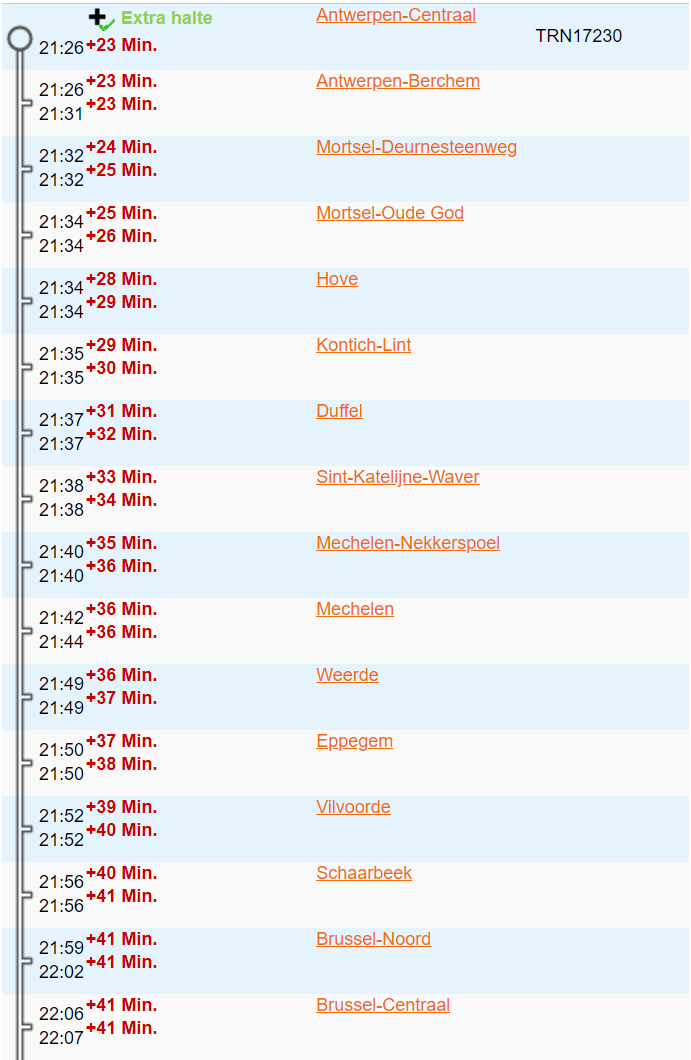Tap the Mortsel-Deurnesteenweg link

coord(416,148)
